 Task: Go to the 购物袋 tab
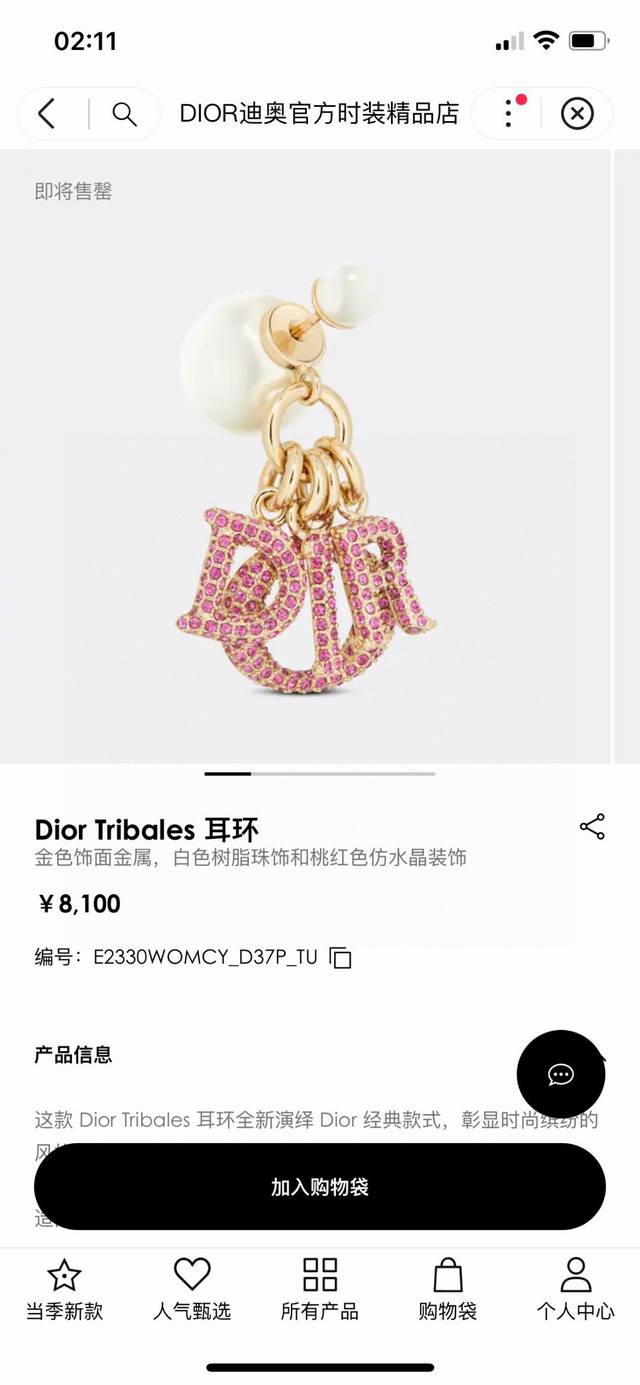447,1290
